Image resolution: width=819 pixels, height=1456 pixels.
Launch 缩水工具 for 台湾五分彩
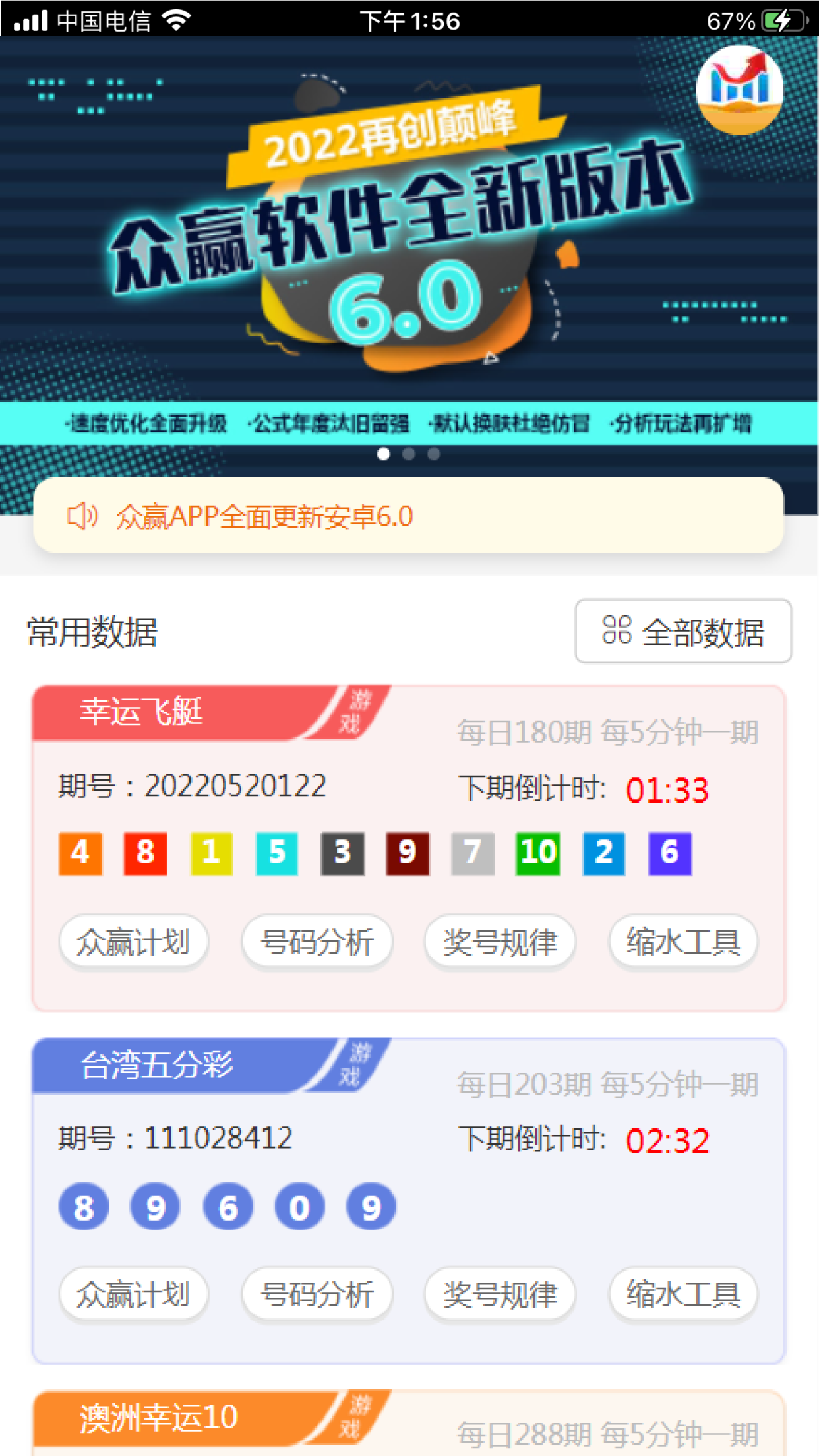[x=683, y=1294]
